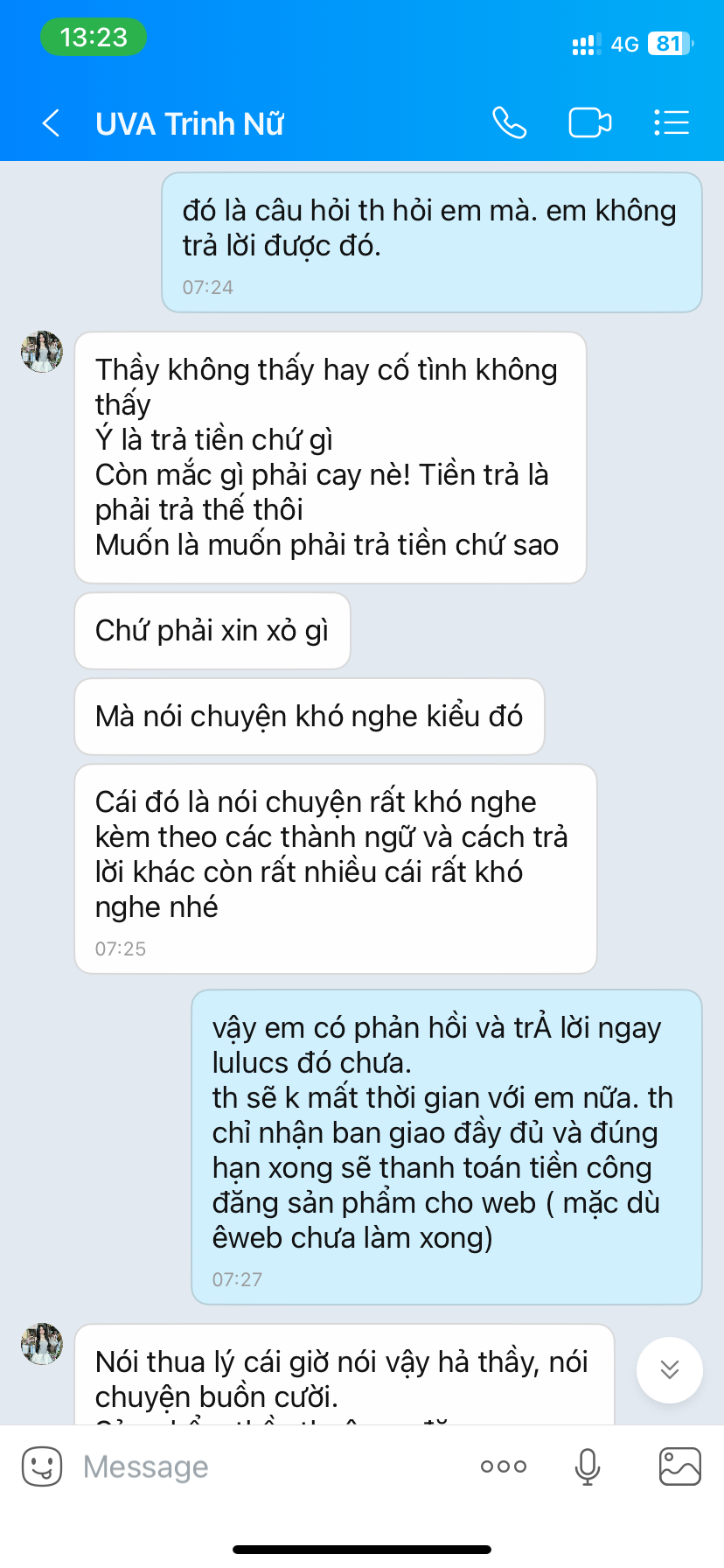Image resolution: width=724 pixels, height=1568 pixels.
Task: Open the photo gallery to send an image
Action: [680, 1466]
